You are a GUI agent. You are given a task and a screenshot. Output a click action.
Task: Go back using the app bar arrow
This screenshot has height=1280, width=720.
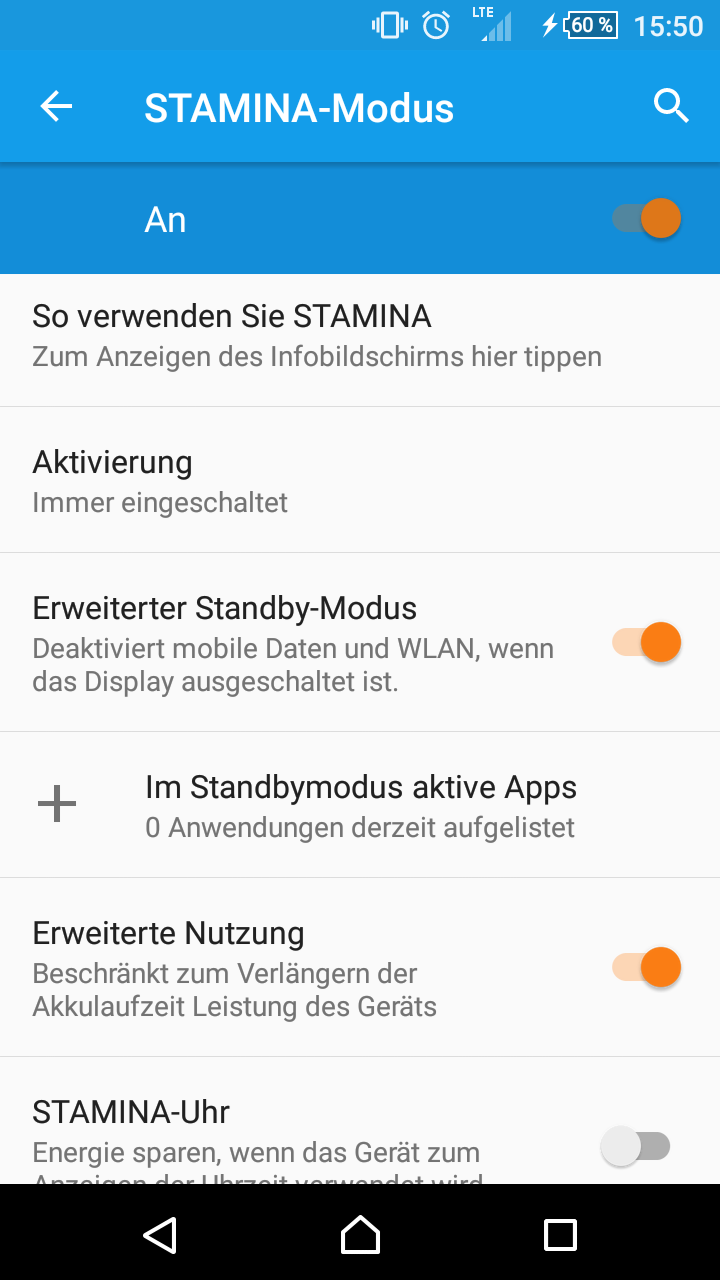56,106
